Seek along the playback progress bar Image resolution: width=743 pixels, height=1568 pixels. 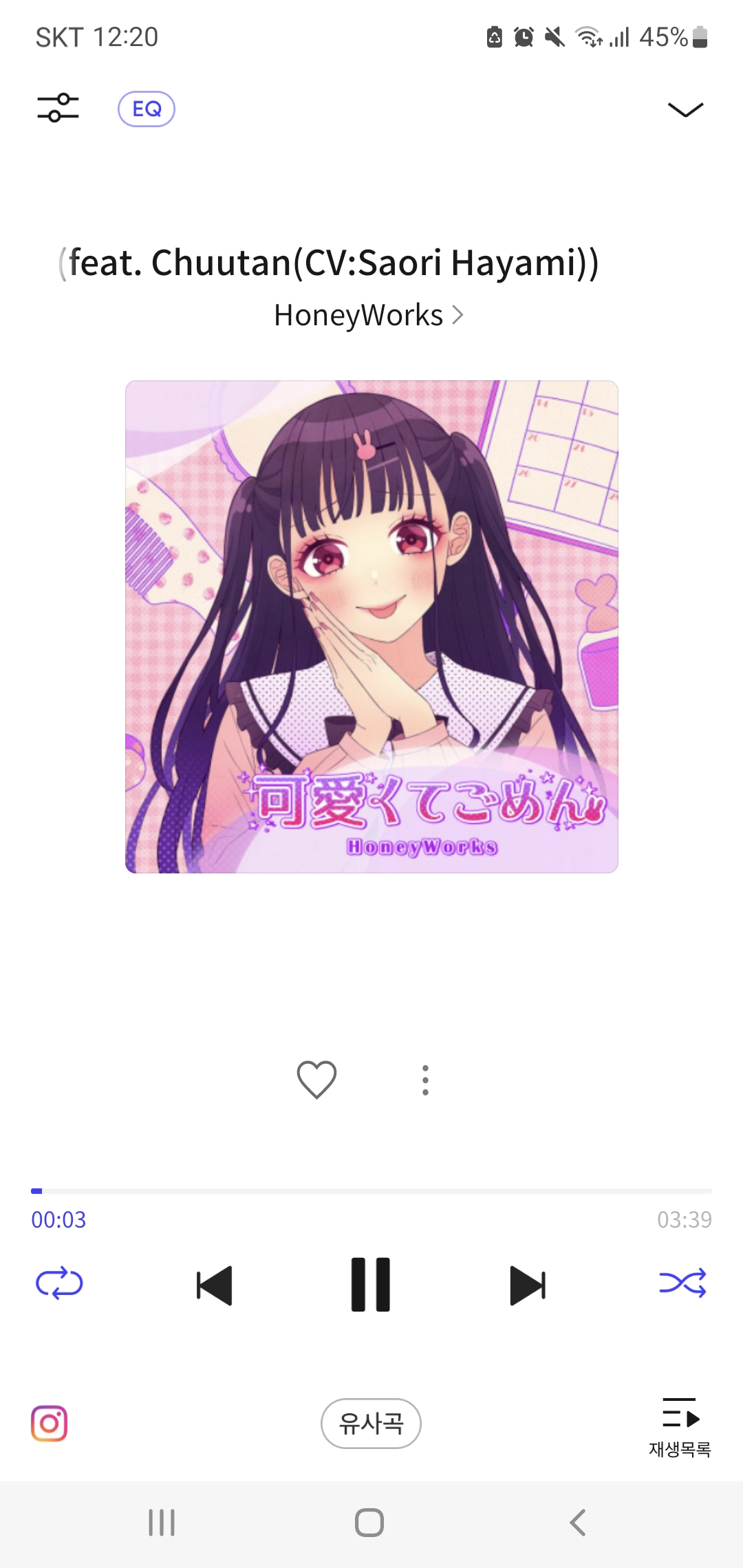[x=371, y=1190]
